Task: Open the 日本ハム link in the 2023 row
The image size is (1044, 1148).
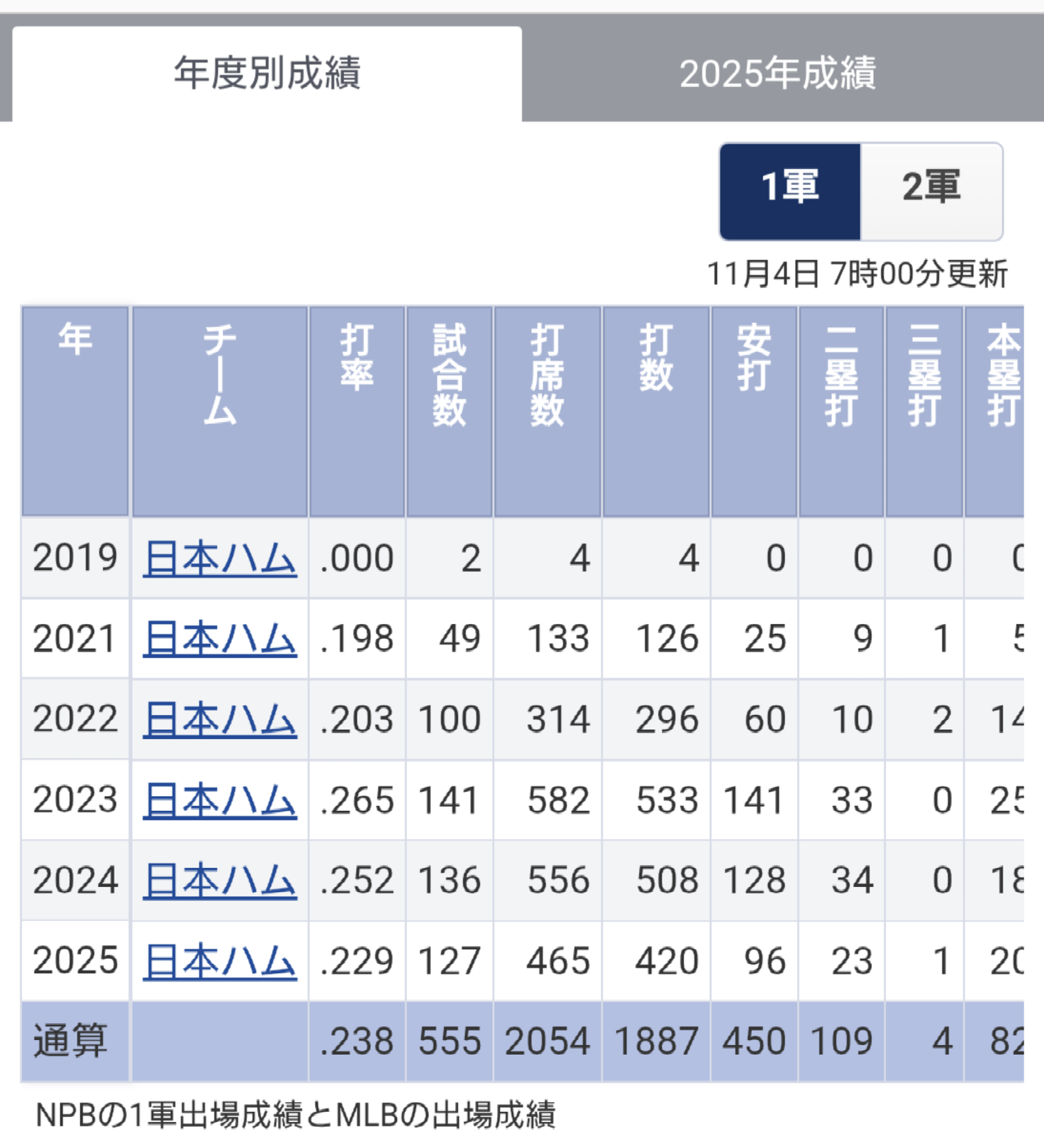Action: pos(220,800)
